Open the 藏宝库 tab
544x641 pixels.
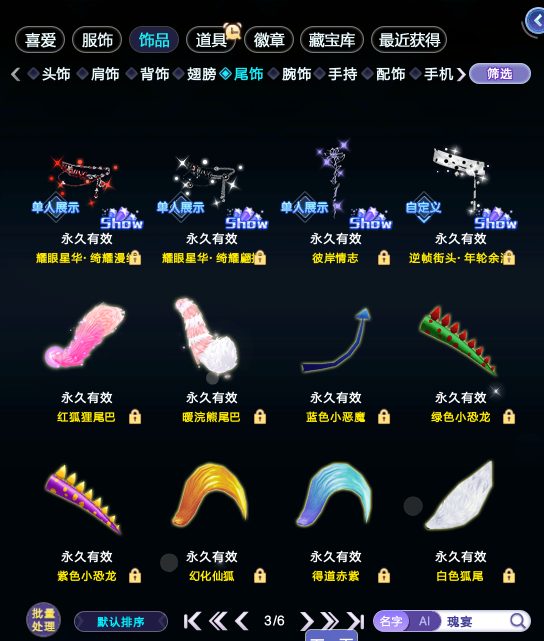(x=331, y=40)
